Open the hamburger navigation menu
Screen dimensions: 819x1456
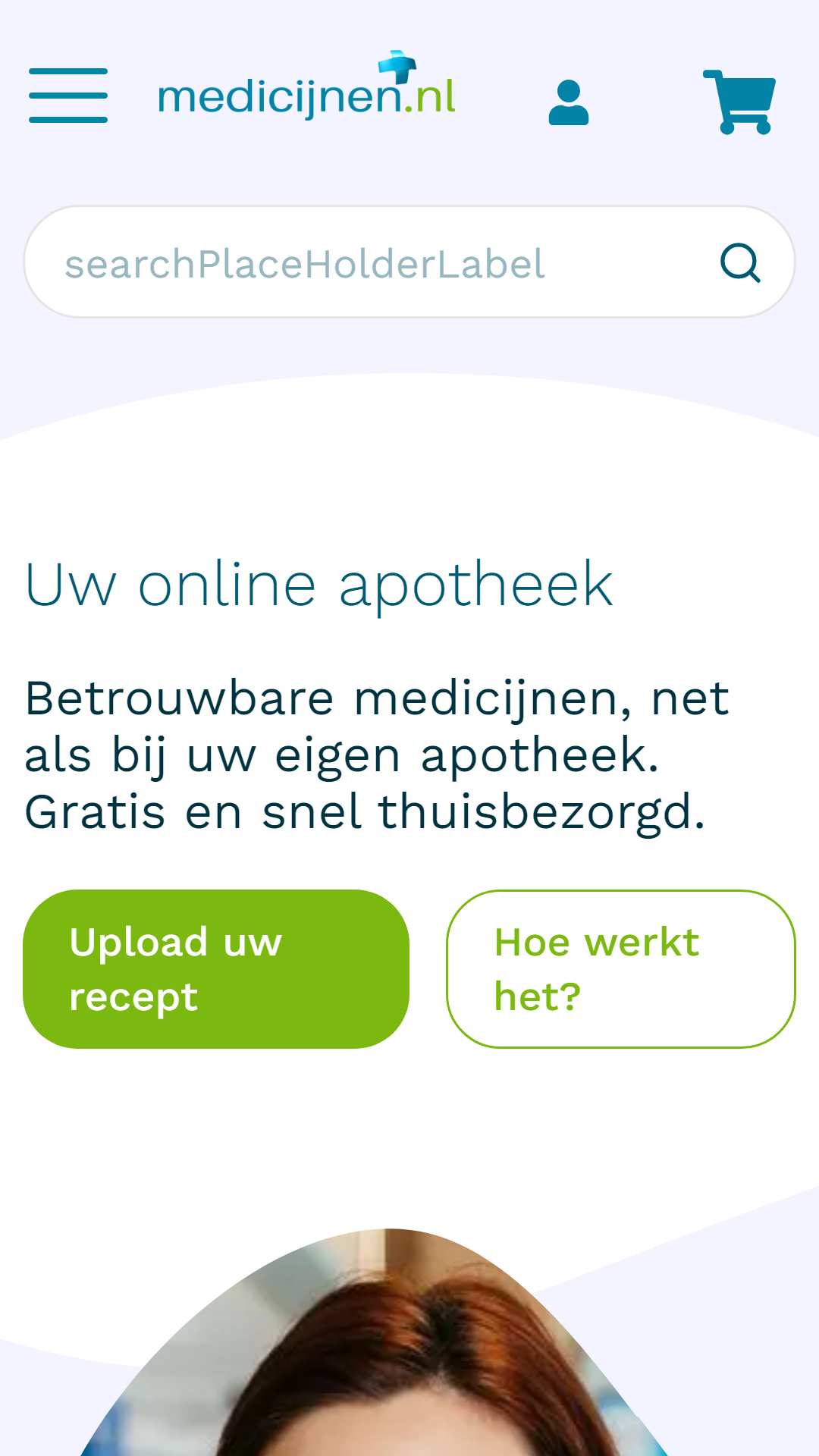pos(68,95)
